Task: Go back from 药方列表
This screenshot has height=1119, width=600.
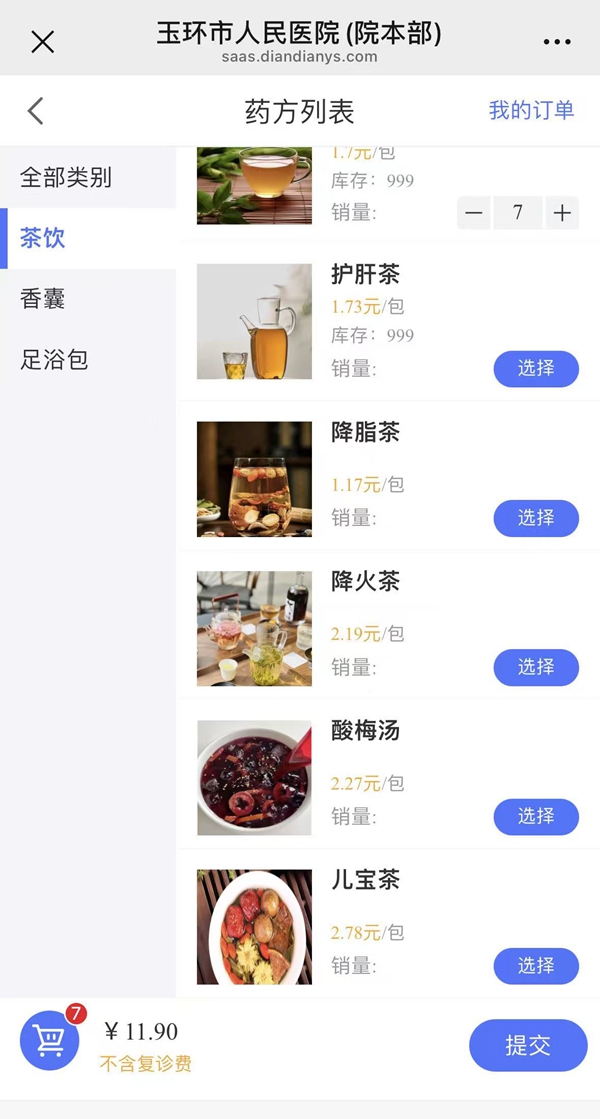Action: click(36, 110)
